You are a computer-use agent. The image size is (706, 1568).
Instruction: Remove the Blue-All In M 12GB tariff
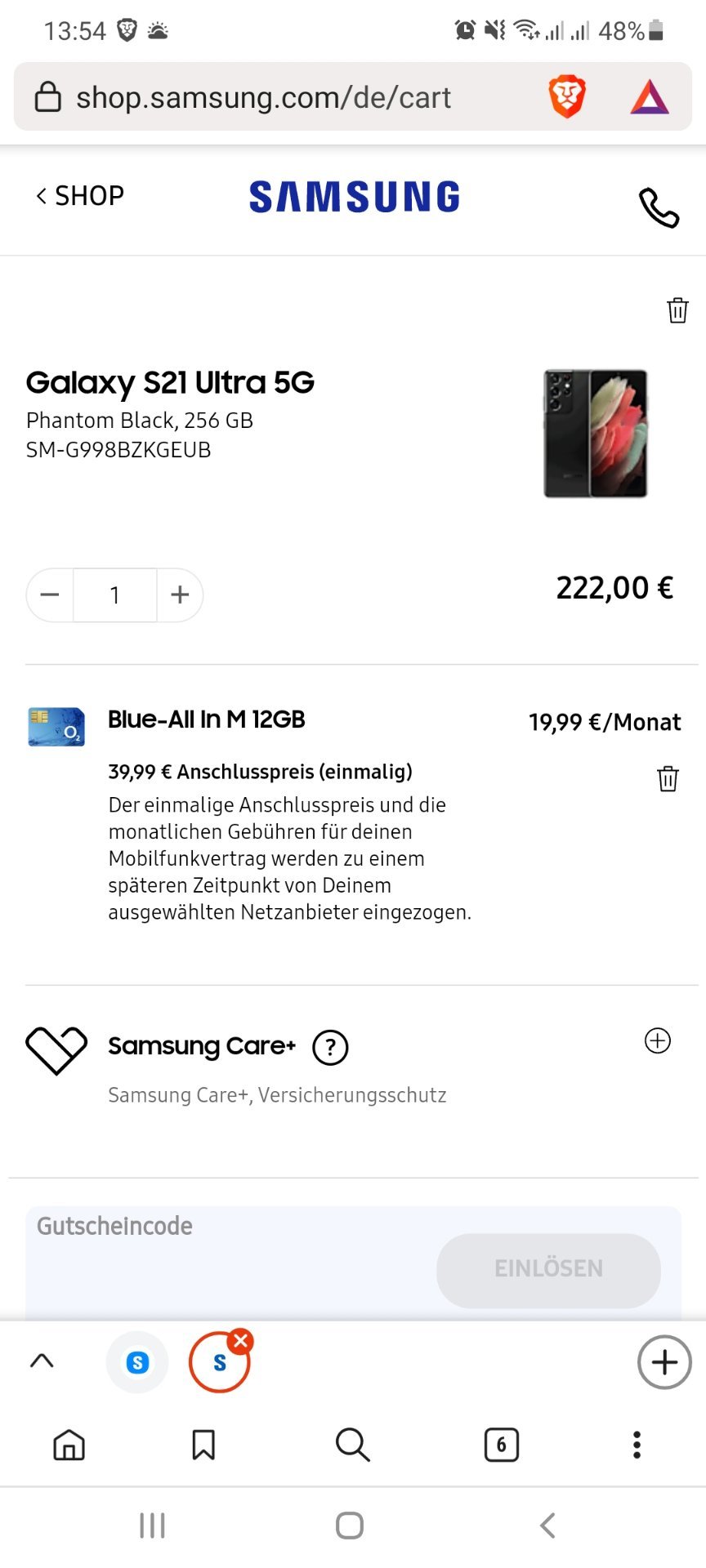coord(668,778)
